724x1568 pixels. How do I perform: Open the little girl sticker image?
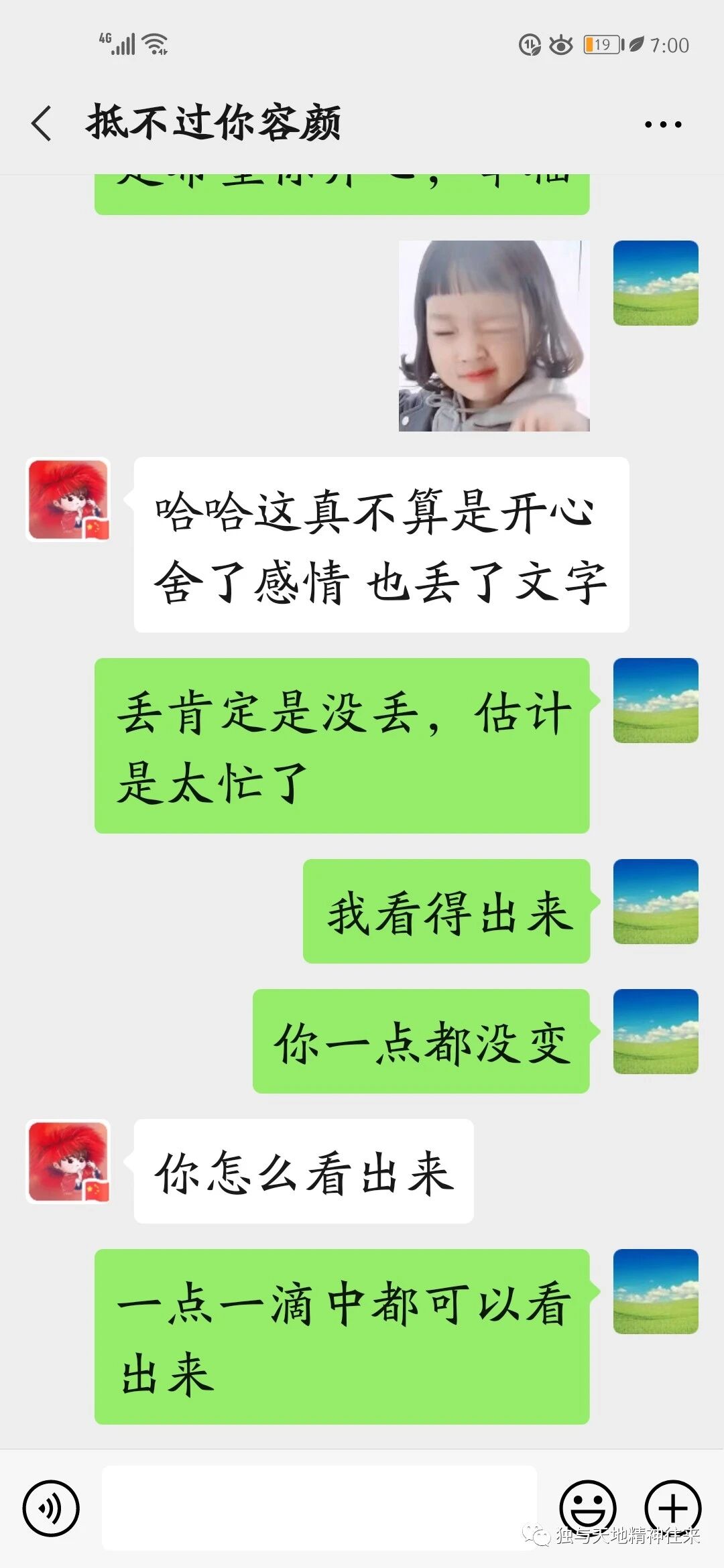click(x=494, y=336)
